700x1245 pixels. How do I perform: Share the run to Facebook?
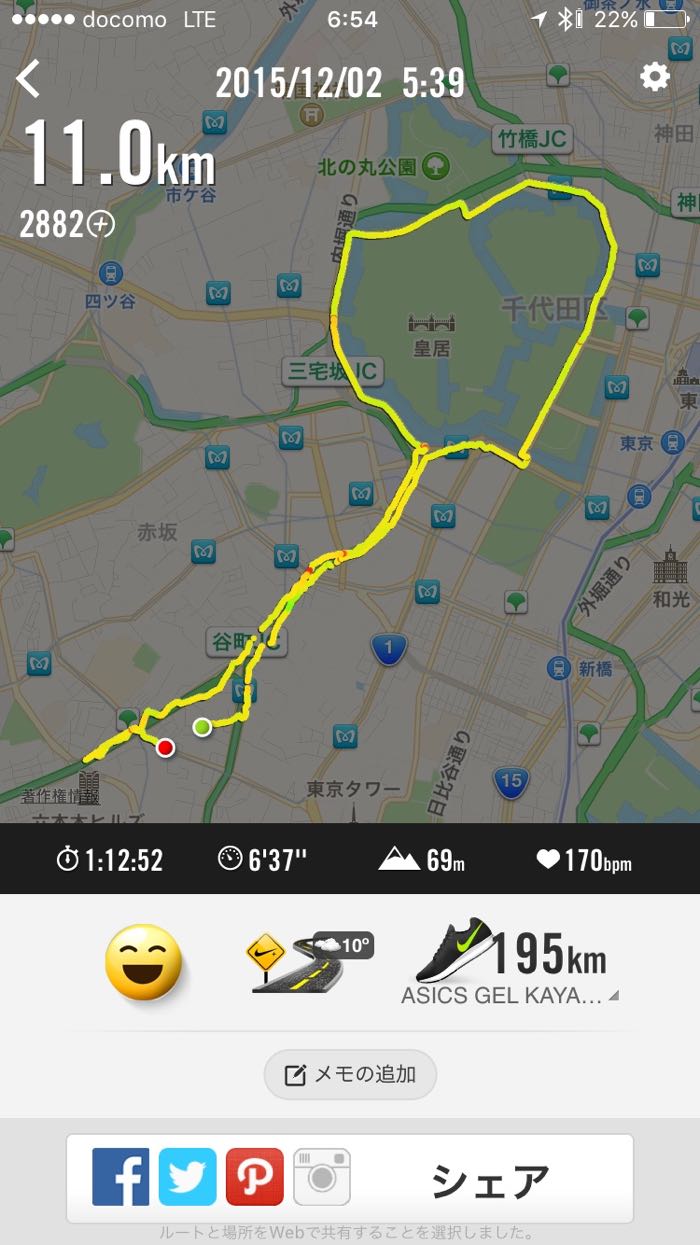pyautogui.click(x=121, y=1177)
